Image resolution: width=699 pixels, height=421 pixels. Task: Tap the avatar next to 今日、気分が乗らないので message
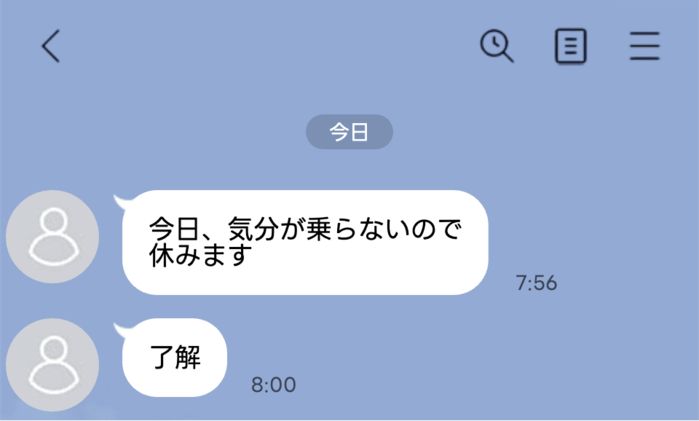[x=53, y=236]
